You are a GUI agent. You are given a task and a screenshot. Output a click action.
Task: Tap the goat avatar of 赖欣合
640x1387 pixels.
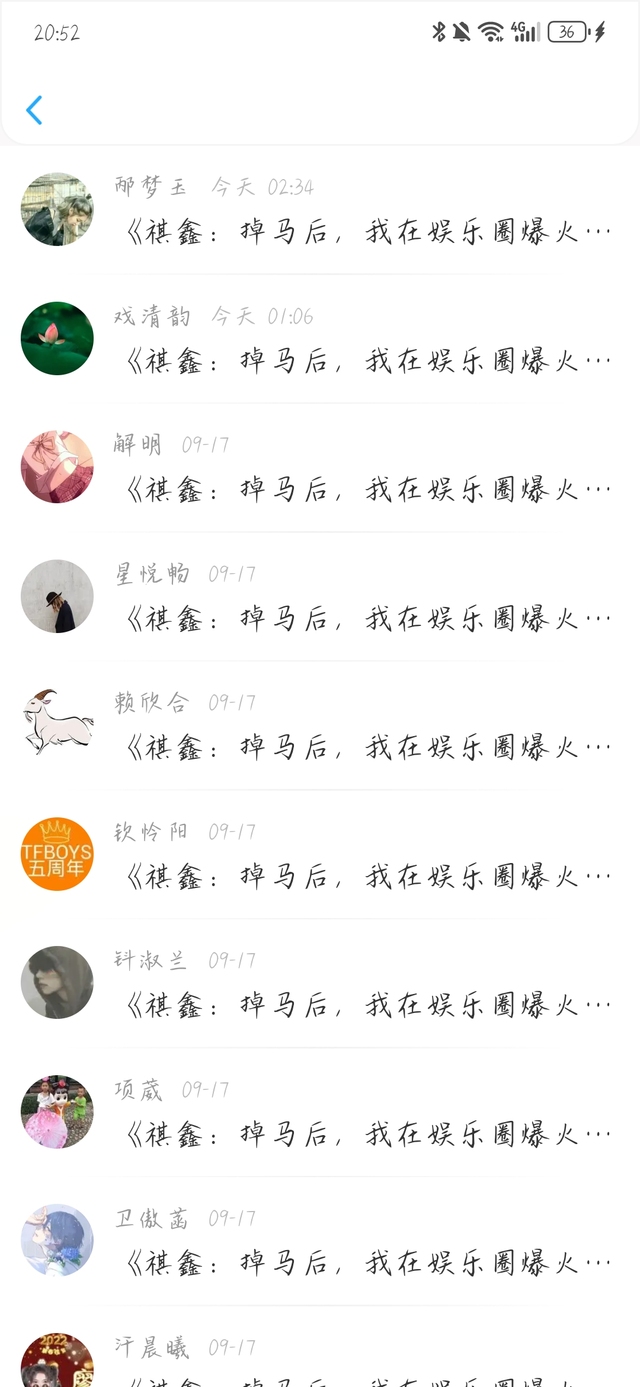pyautogui.click(x=57, y=725)
